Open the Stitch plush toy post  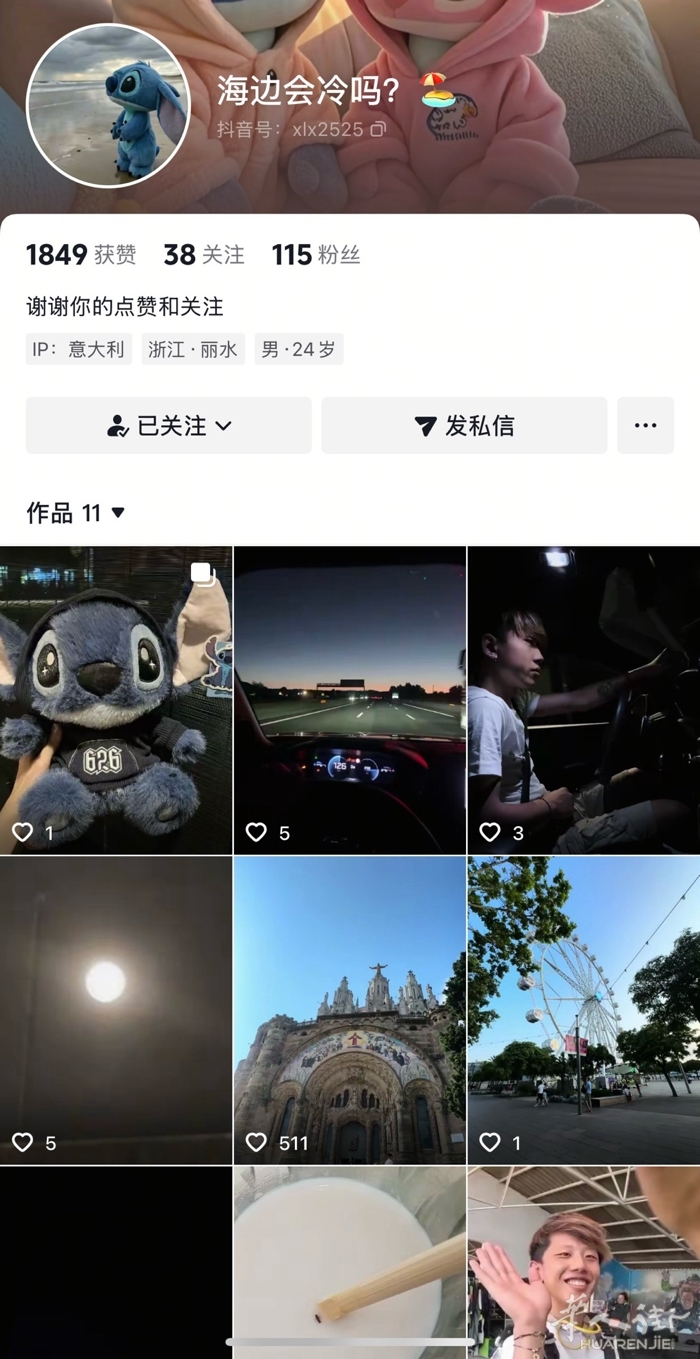tap(115, 700)
